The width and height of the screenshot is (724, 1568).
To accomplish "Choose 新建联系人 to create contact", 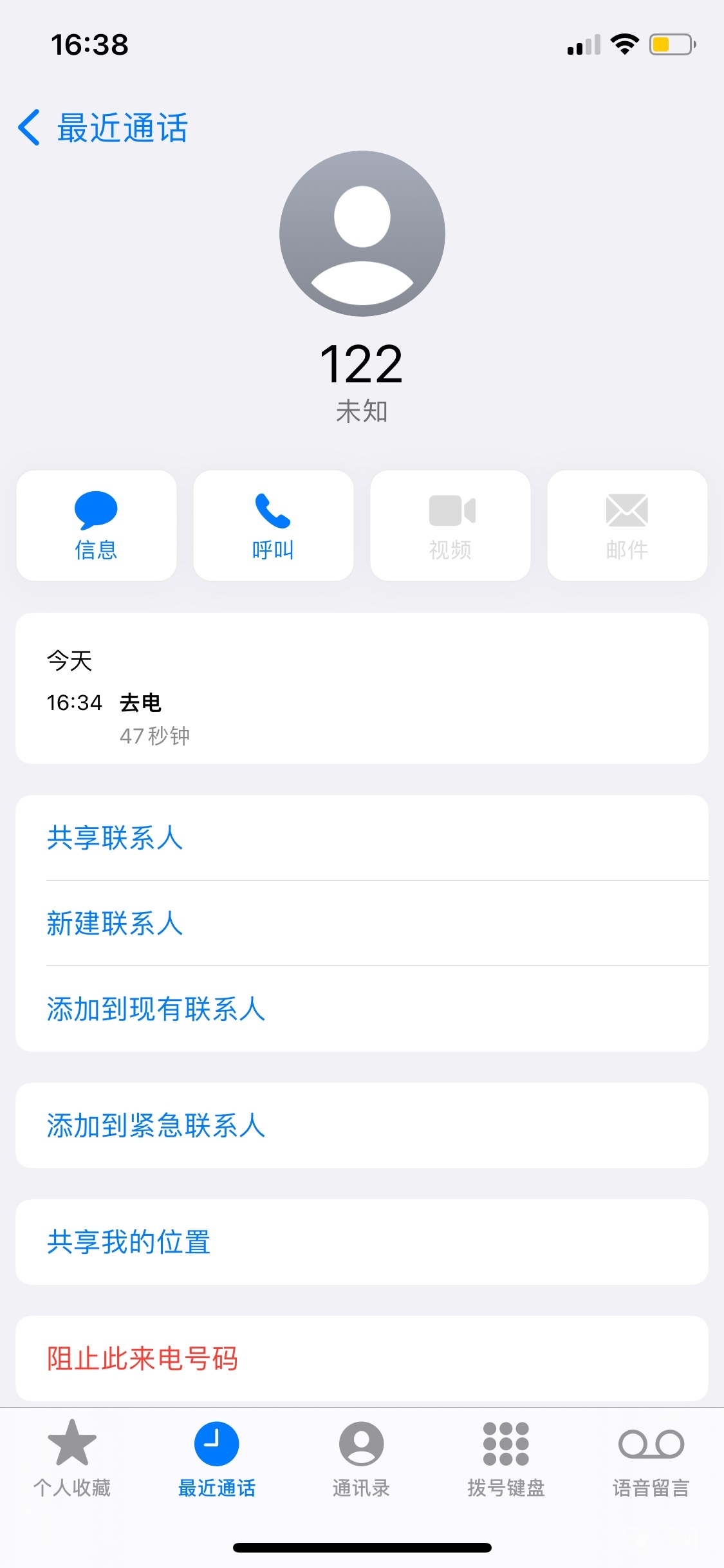I will click(x=116, y=923).
